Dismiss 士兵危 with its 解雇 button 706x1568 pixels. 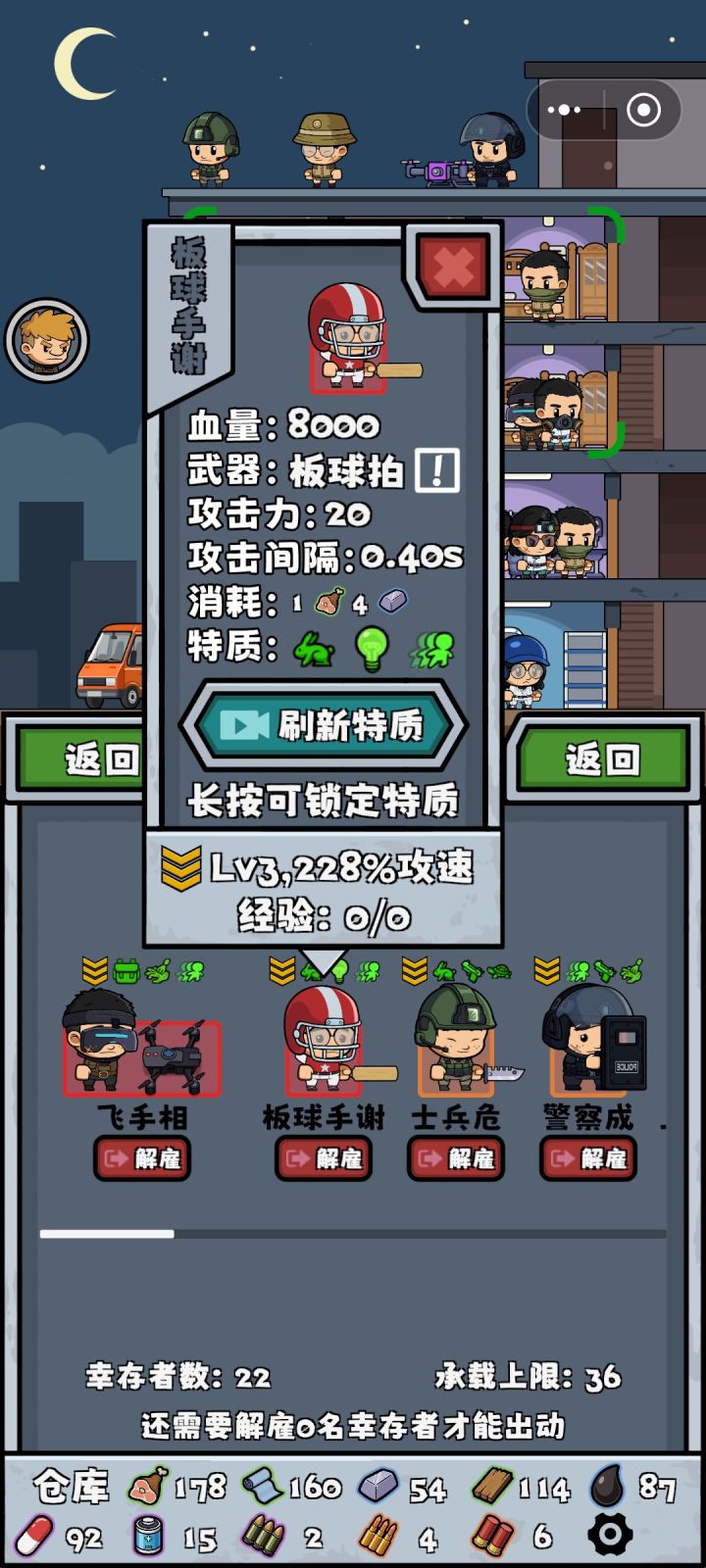point(455,1159)
